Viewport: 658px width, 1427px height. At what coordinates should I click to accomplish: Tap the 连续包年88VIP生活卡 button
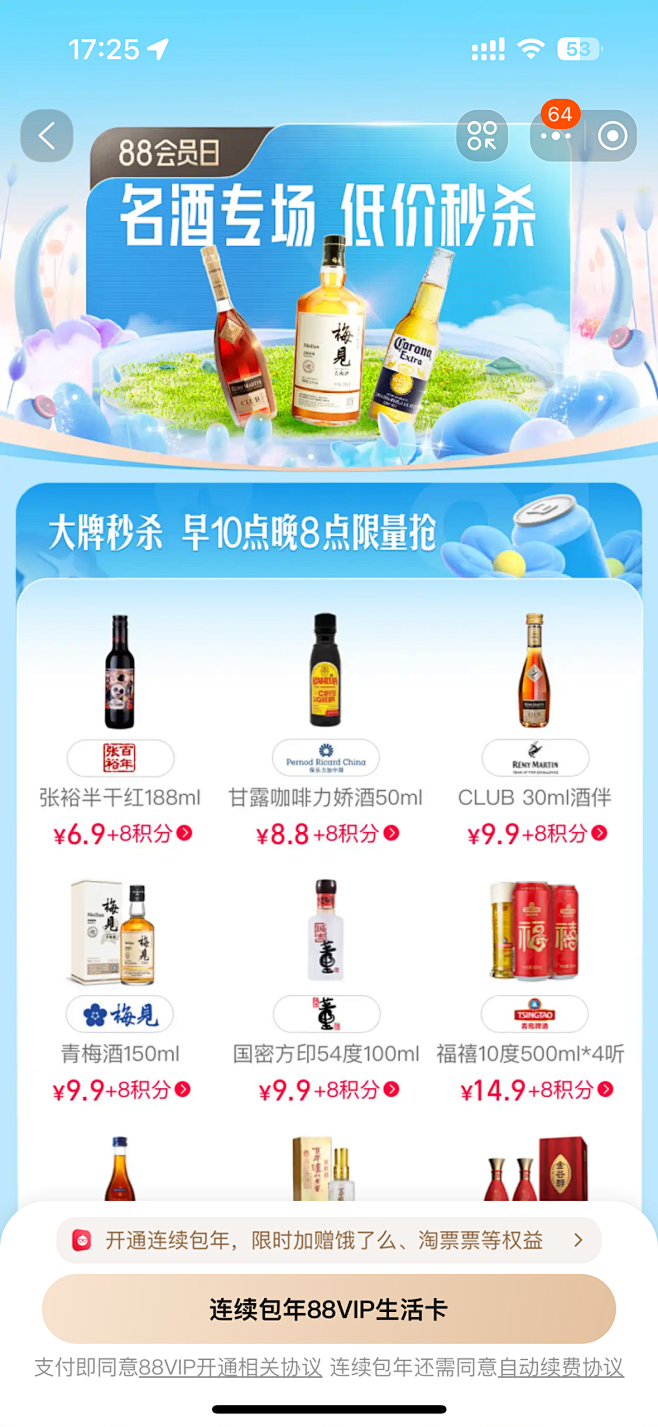329,1309
